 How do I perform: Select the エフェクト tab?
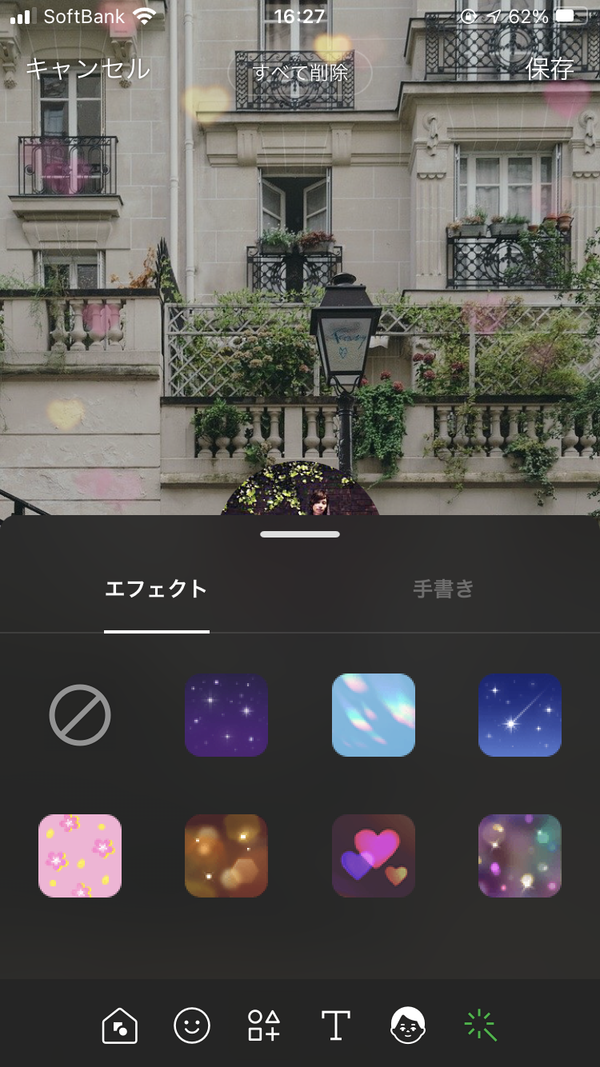[x=156, y=589]
